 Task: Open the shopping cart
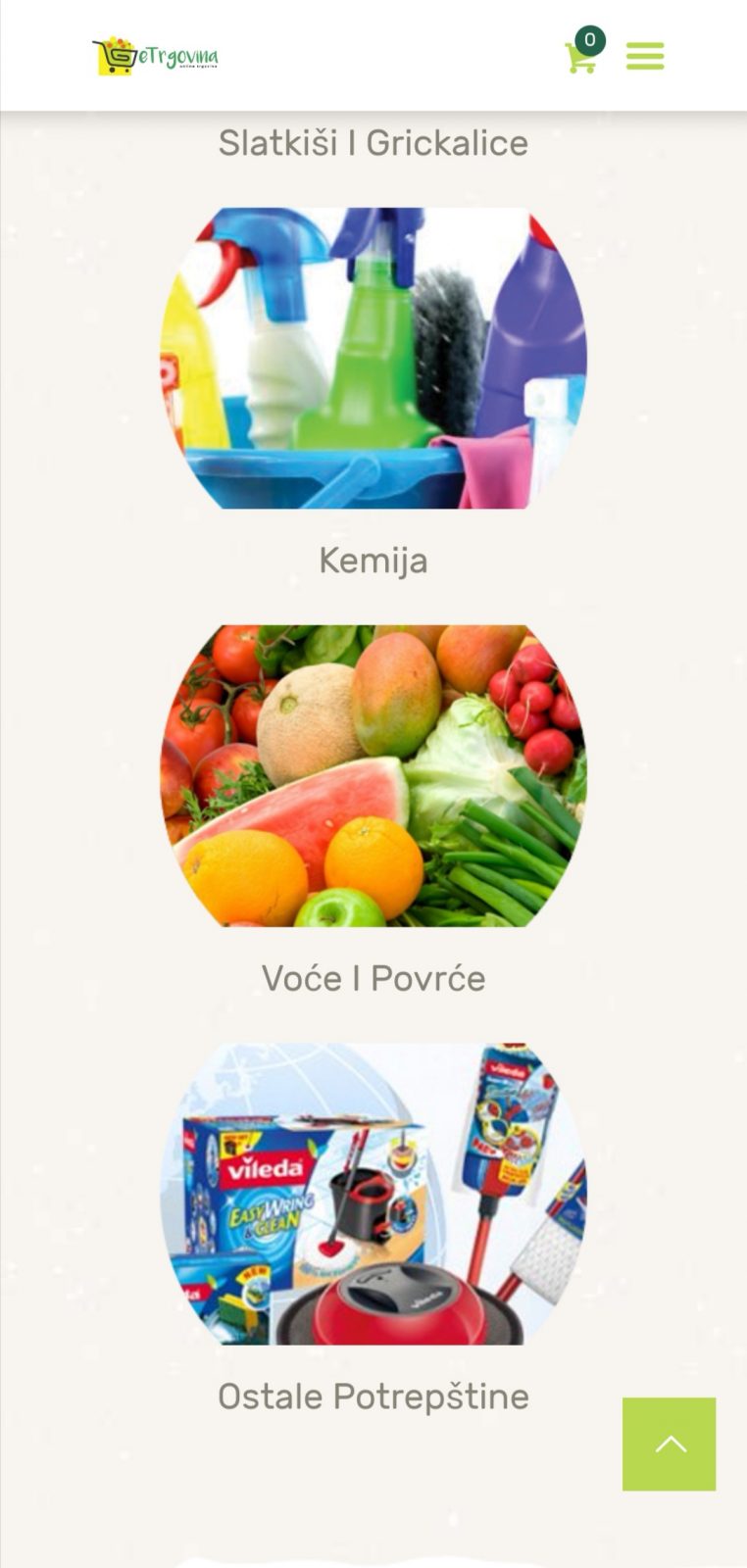(580, 57)
